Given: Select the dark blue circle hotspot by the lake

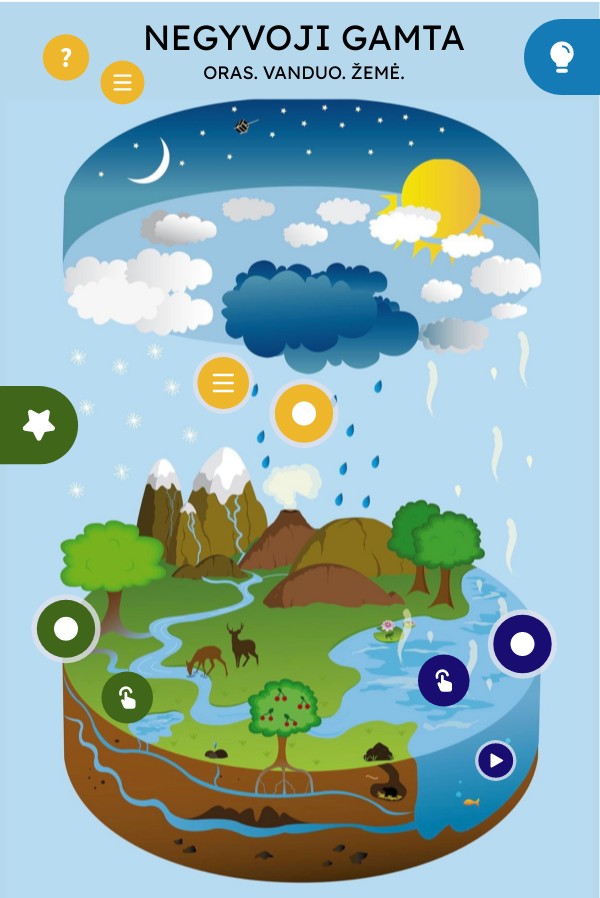Looking at the screenshot, I should click(522, 643).
